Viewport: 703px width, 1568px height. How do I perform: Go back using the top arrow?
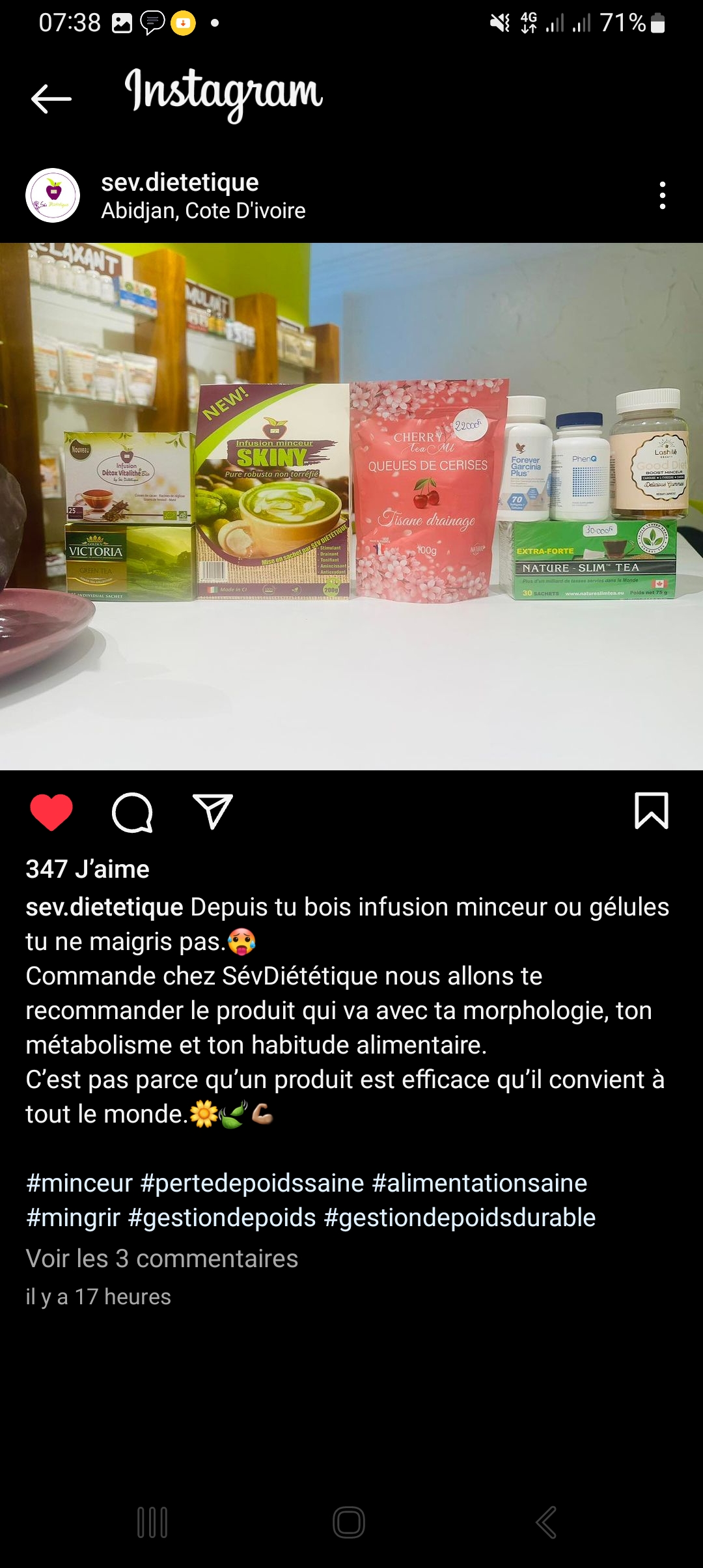click(x=51, y=99)
